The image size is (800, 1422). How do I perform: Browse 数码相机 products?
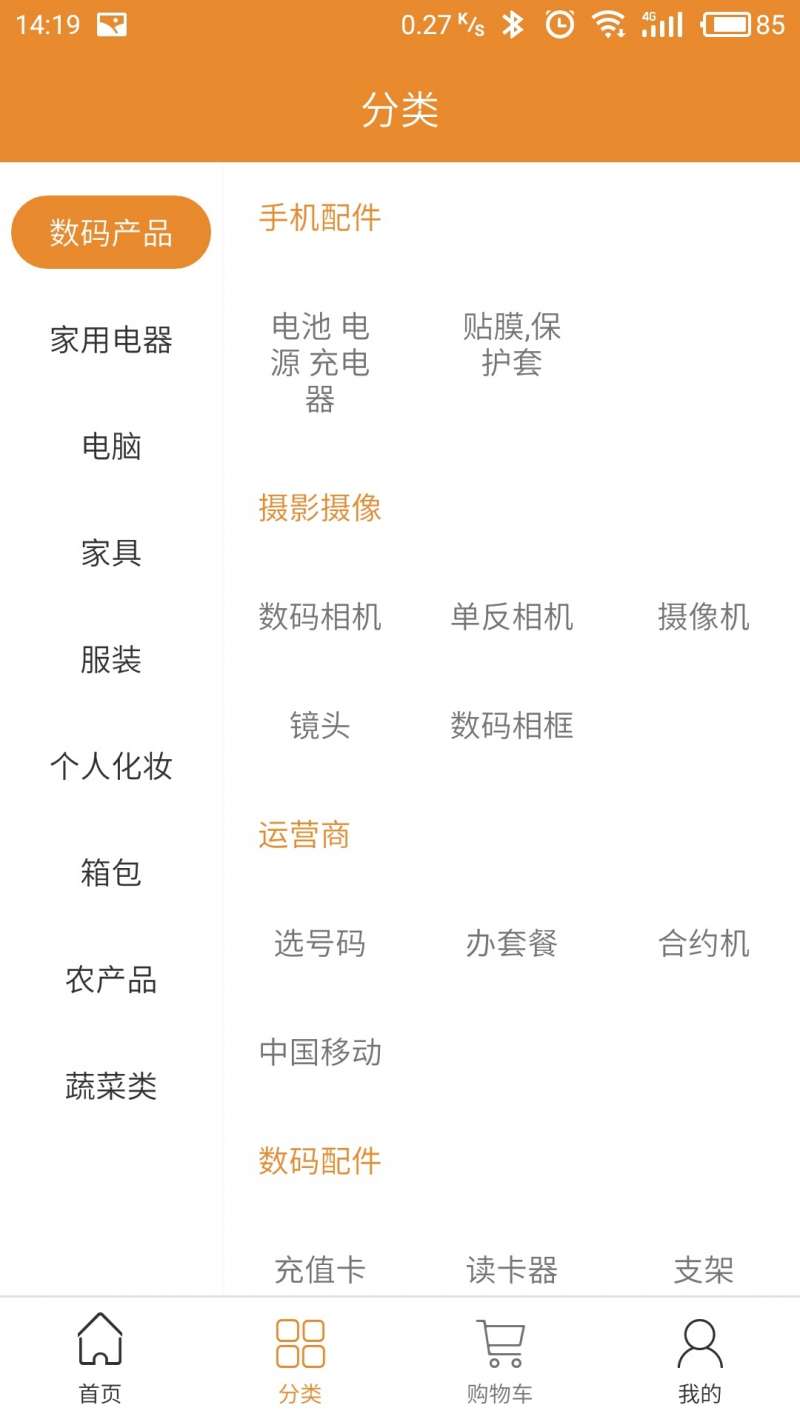click(x=320, y=617)
